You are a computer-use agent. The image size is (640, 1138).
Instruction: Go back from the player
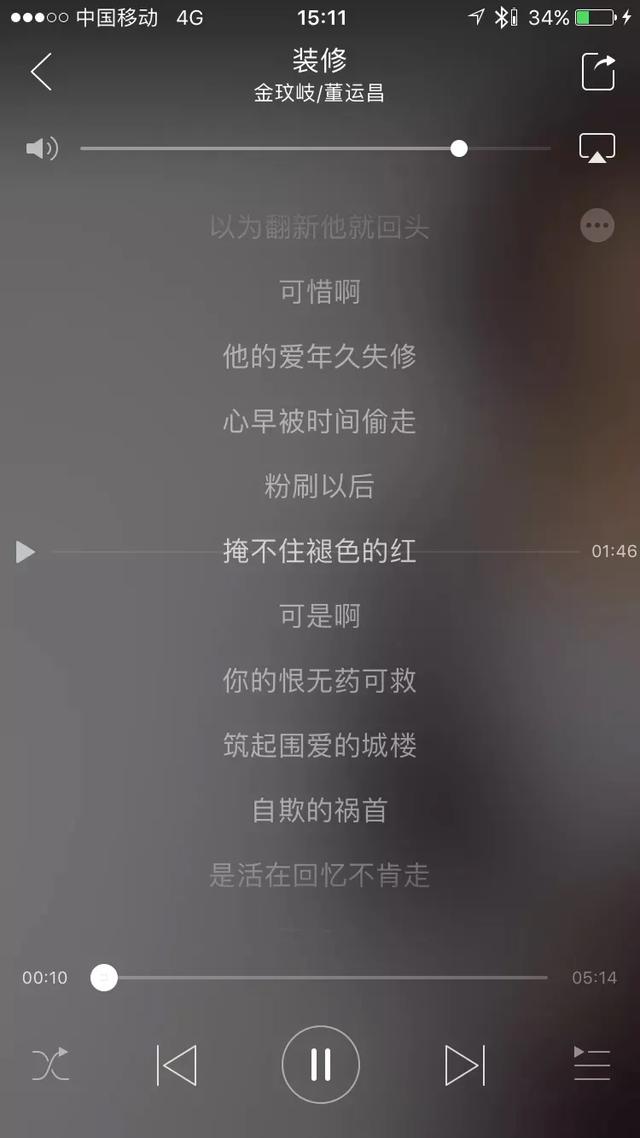[x=41, y=72]
